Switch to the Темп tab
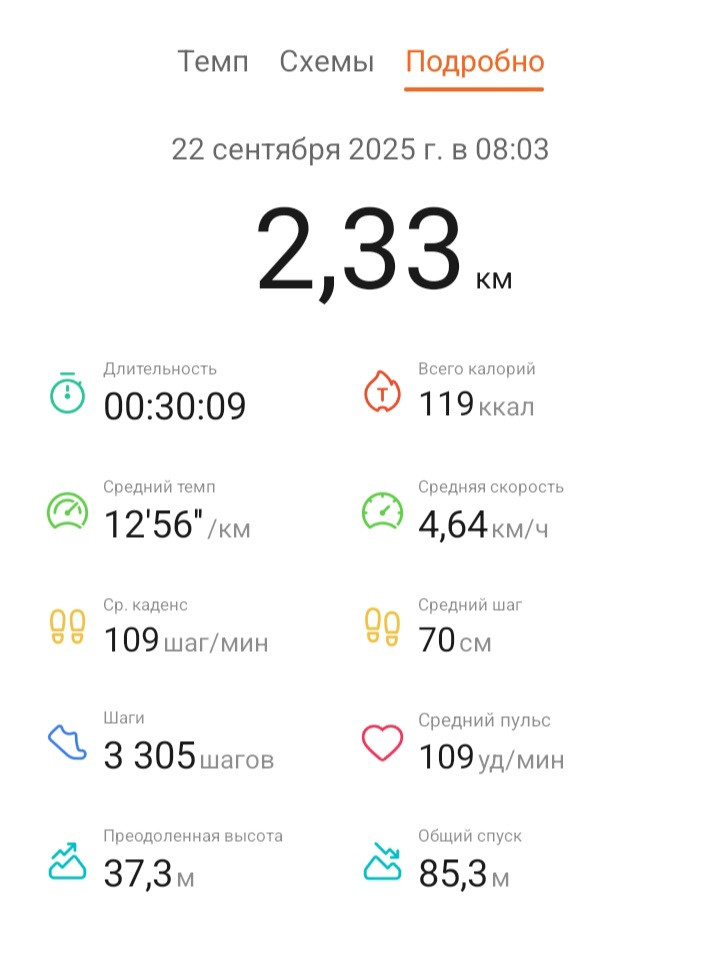Viewport: 720px width, 974px height. tap(212, 61)
